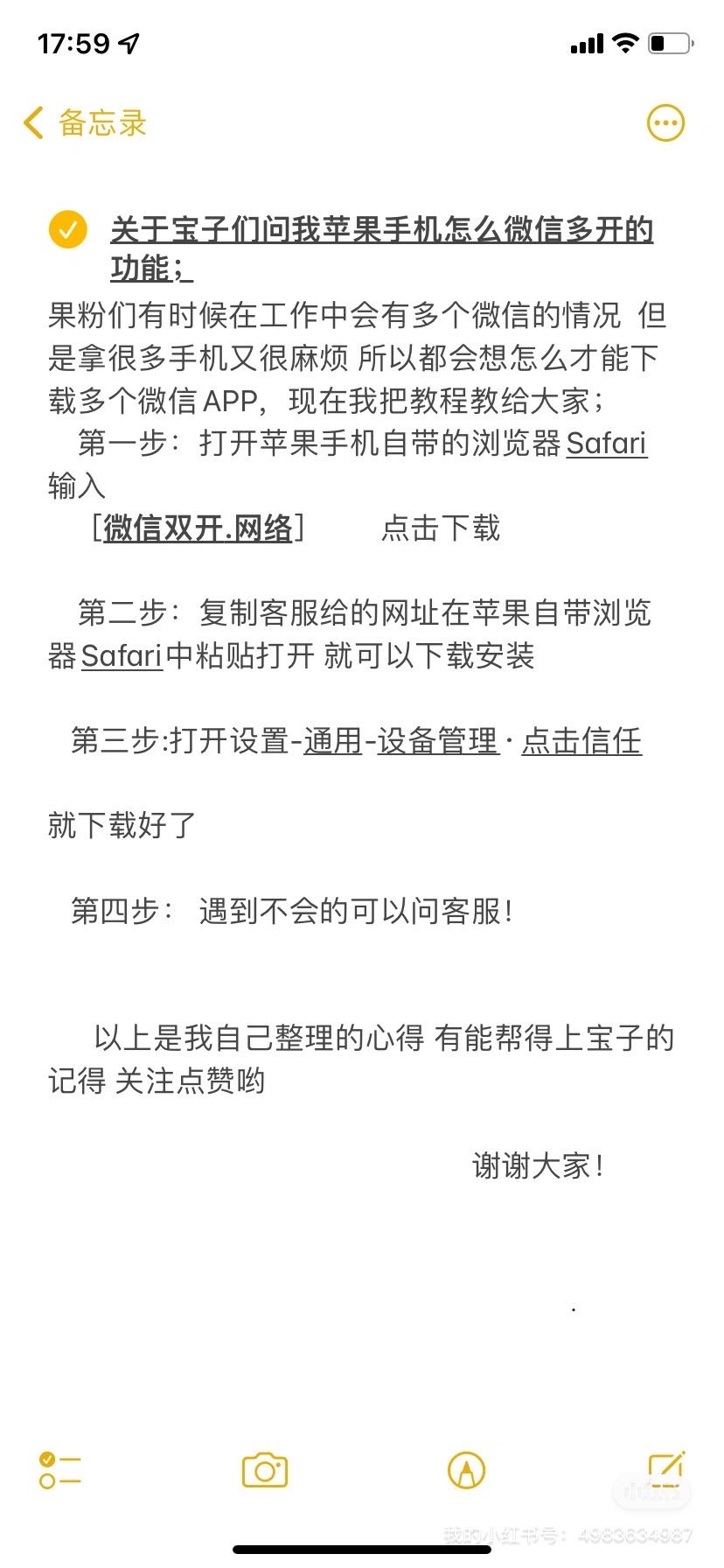
Task: Open the camera attachment option
Action: (x=265, y=1470)
